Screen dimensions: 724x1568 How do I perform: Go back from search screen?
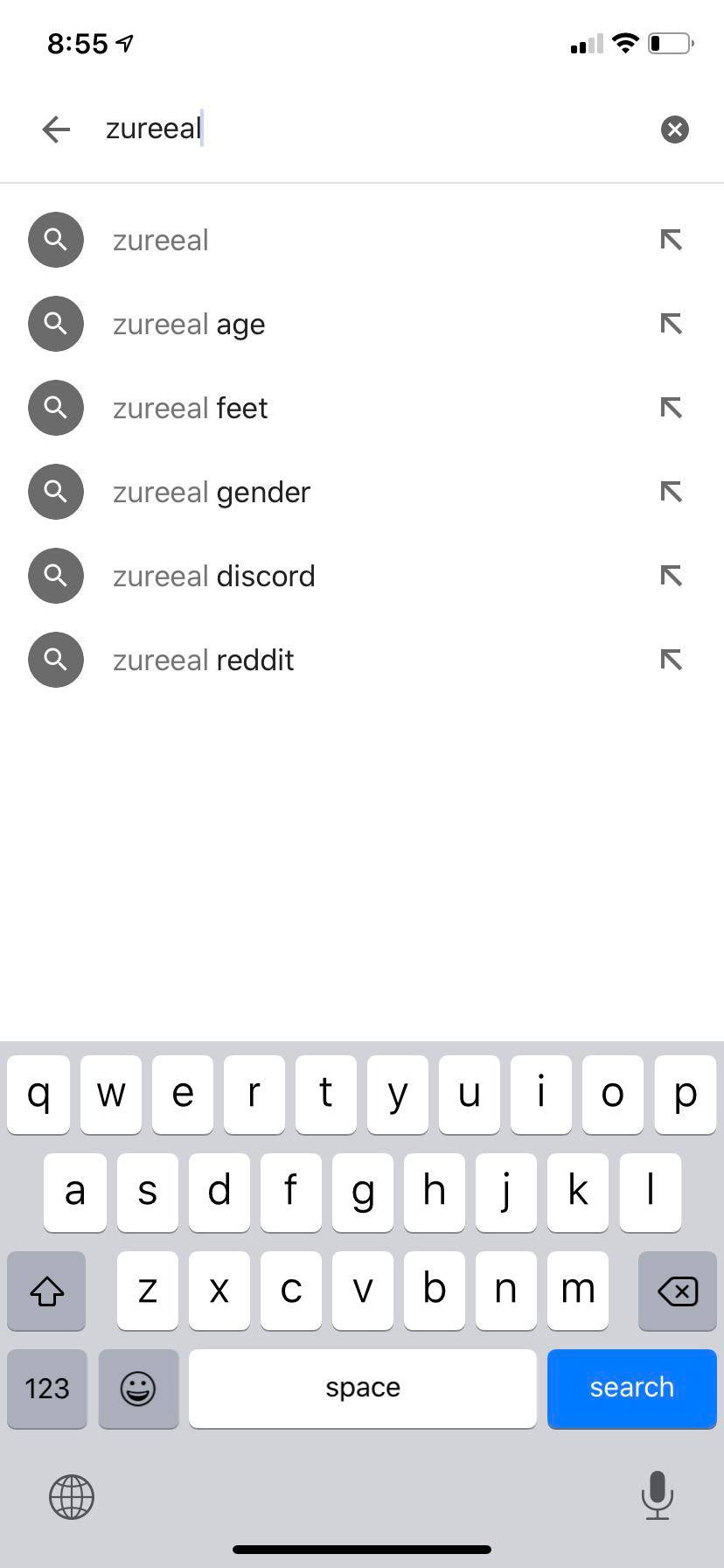(x=56, y=129)
